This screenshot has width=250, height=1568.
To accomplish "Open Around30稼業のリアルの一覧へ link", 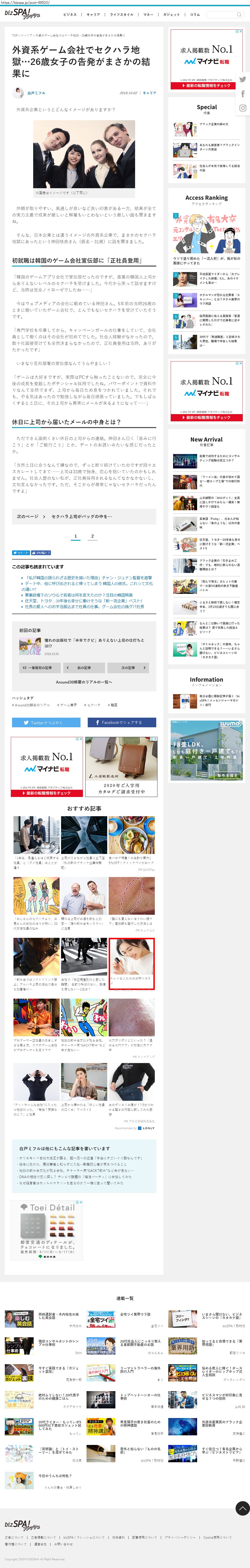I will [84, 682].
